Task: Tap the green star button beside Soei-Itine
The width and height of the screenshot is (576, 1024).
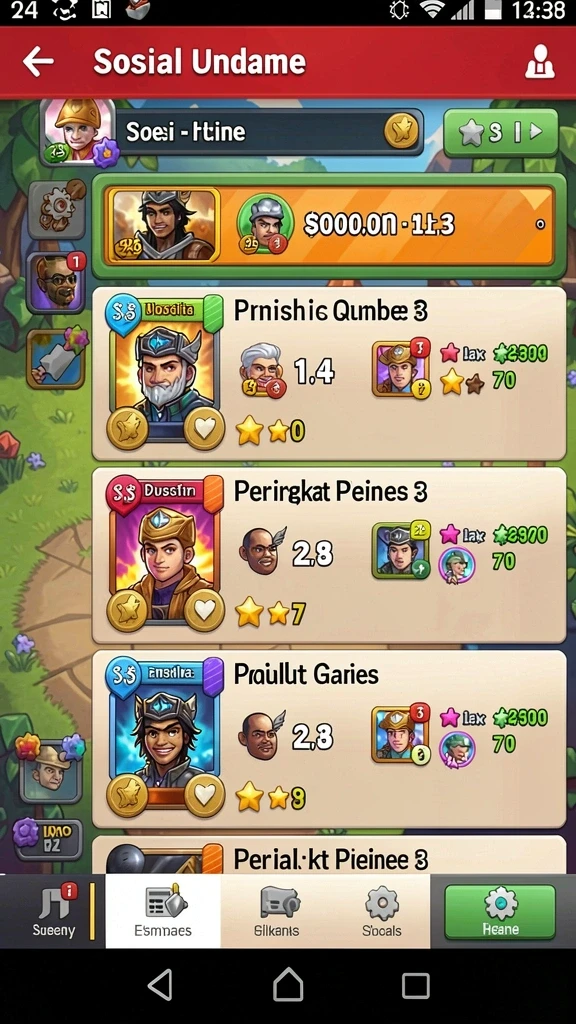Action: click(x=501, y=133)
